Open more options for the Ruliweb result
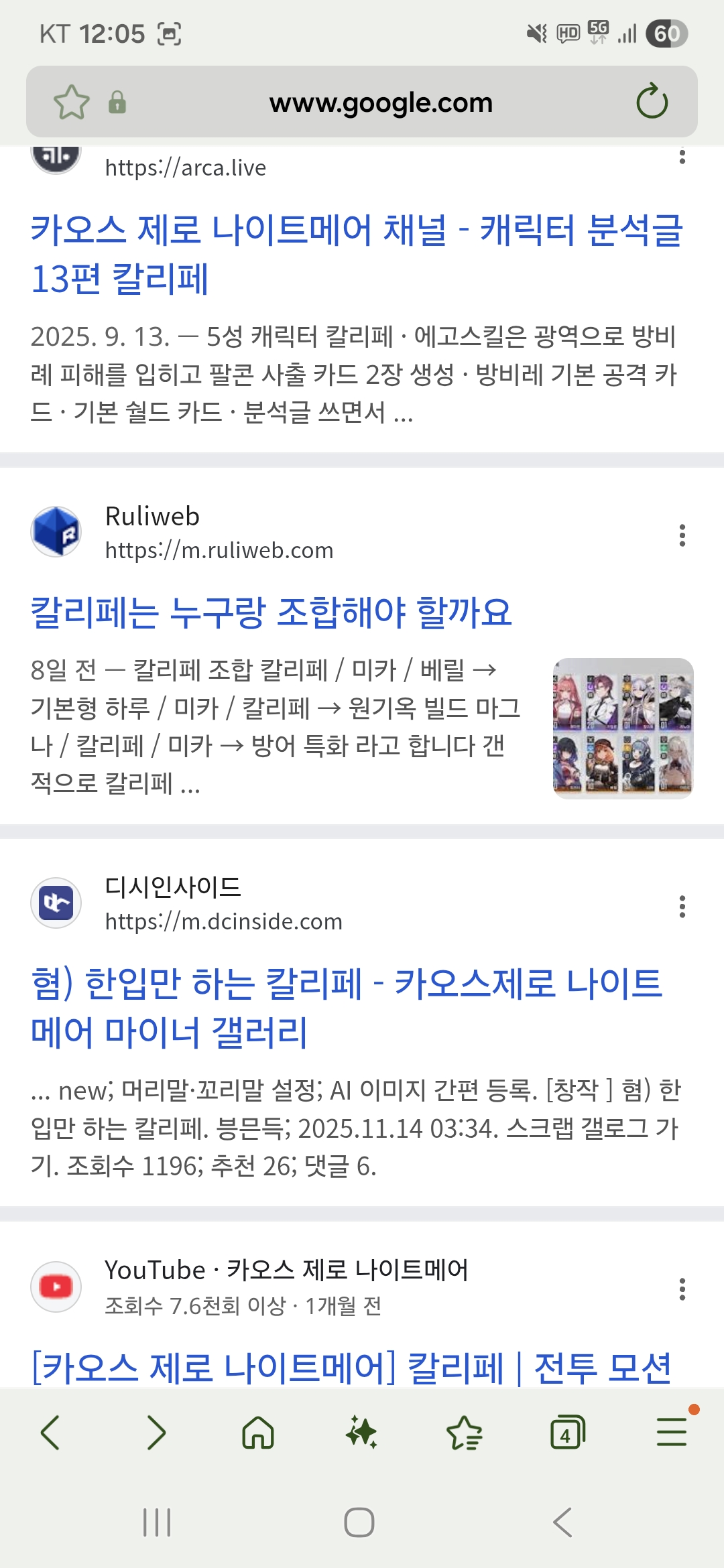 682,535
